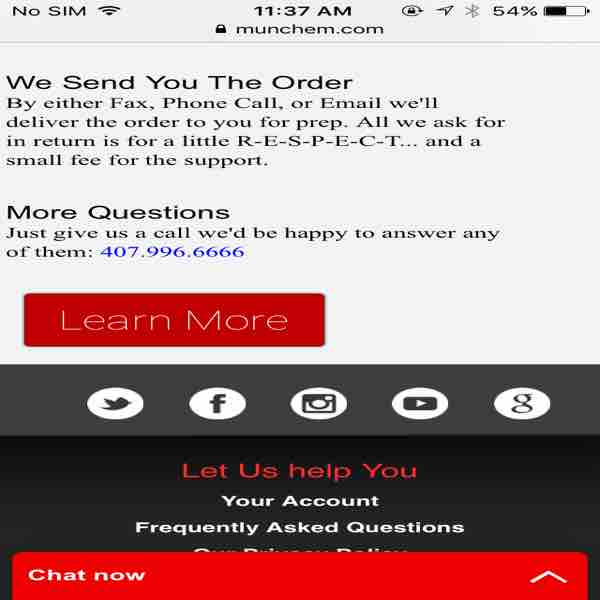600x600 pixels.
Task: Open the YouTube channel icon
Action: pyautogui.click(x=420, y=403)
